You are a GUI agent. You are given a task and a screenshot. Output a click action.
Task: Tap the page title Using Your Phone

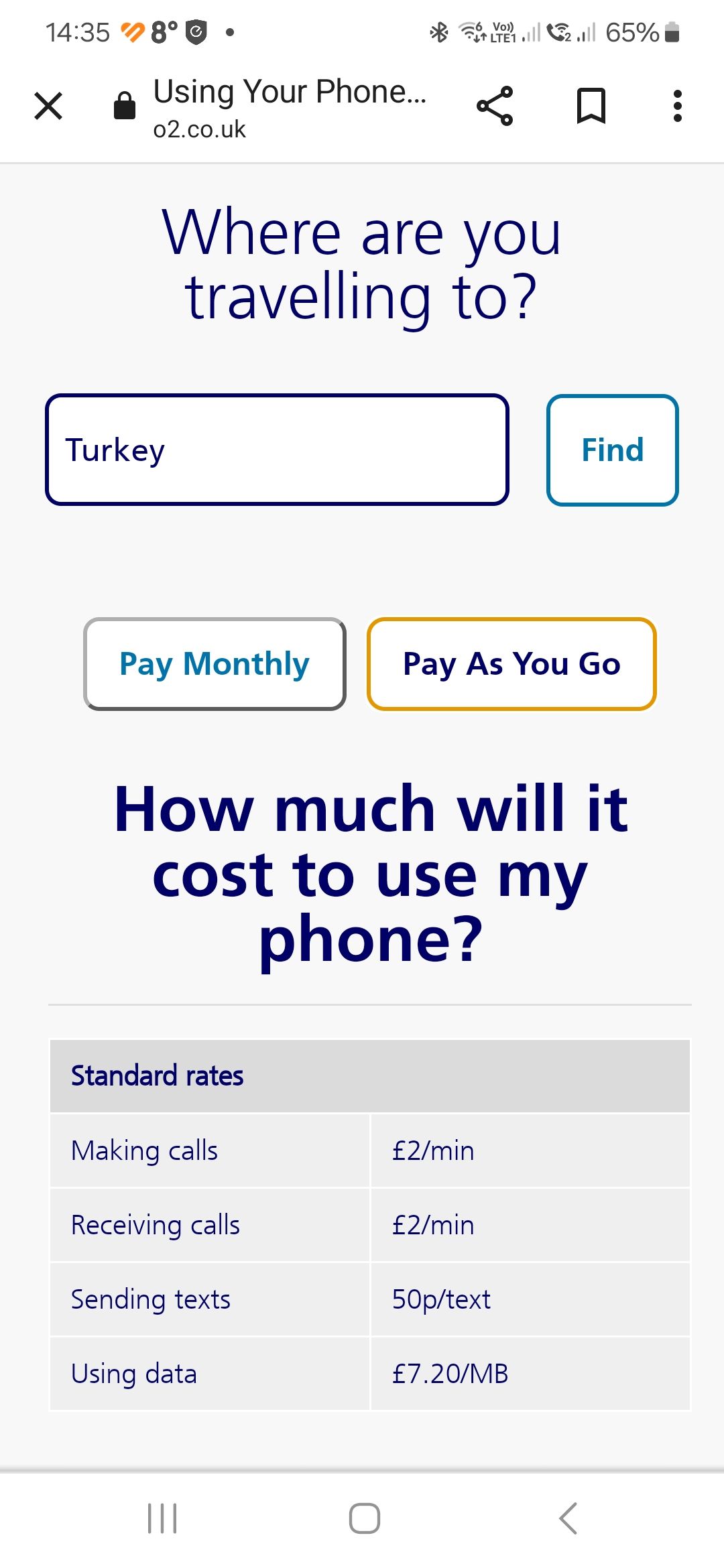pyautogui.click(x=290, y=92)
